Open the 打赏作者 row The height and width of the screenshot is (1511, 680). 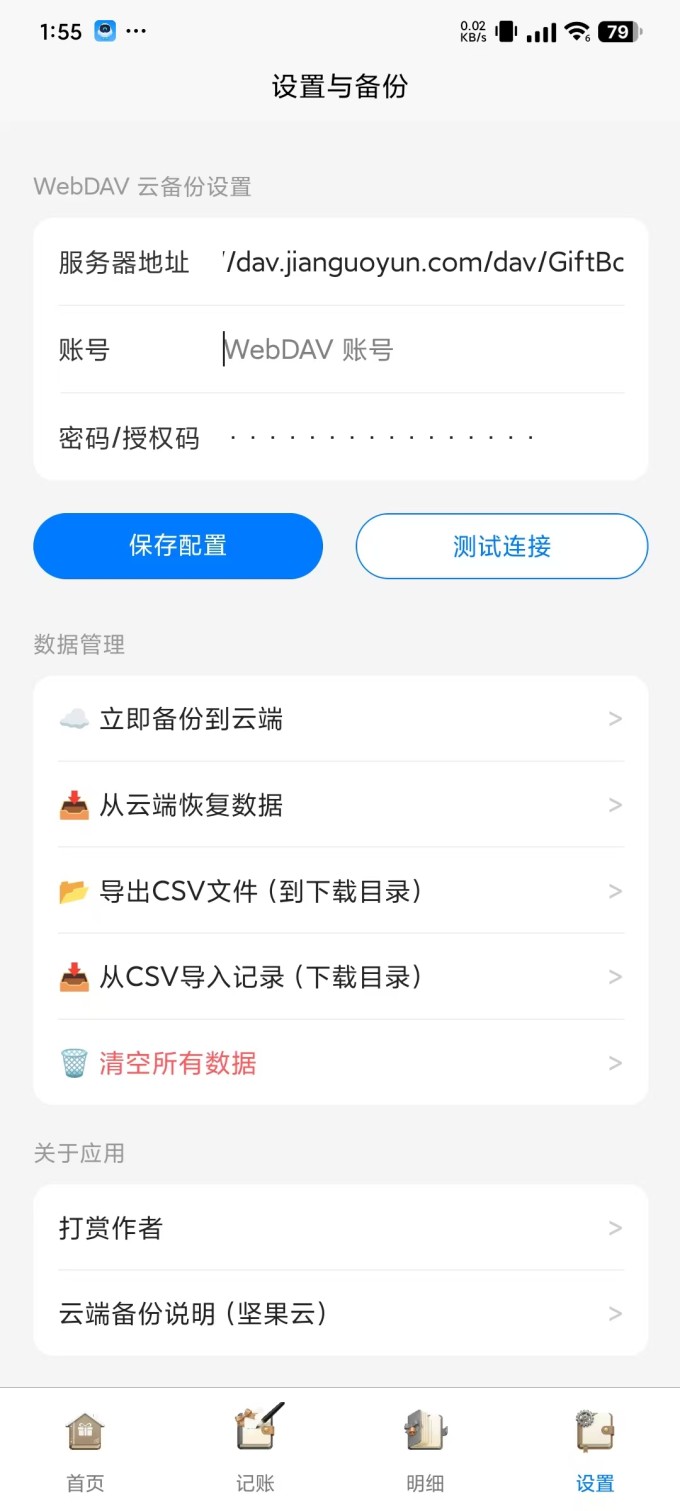tap(340, 1228)
